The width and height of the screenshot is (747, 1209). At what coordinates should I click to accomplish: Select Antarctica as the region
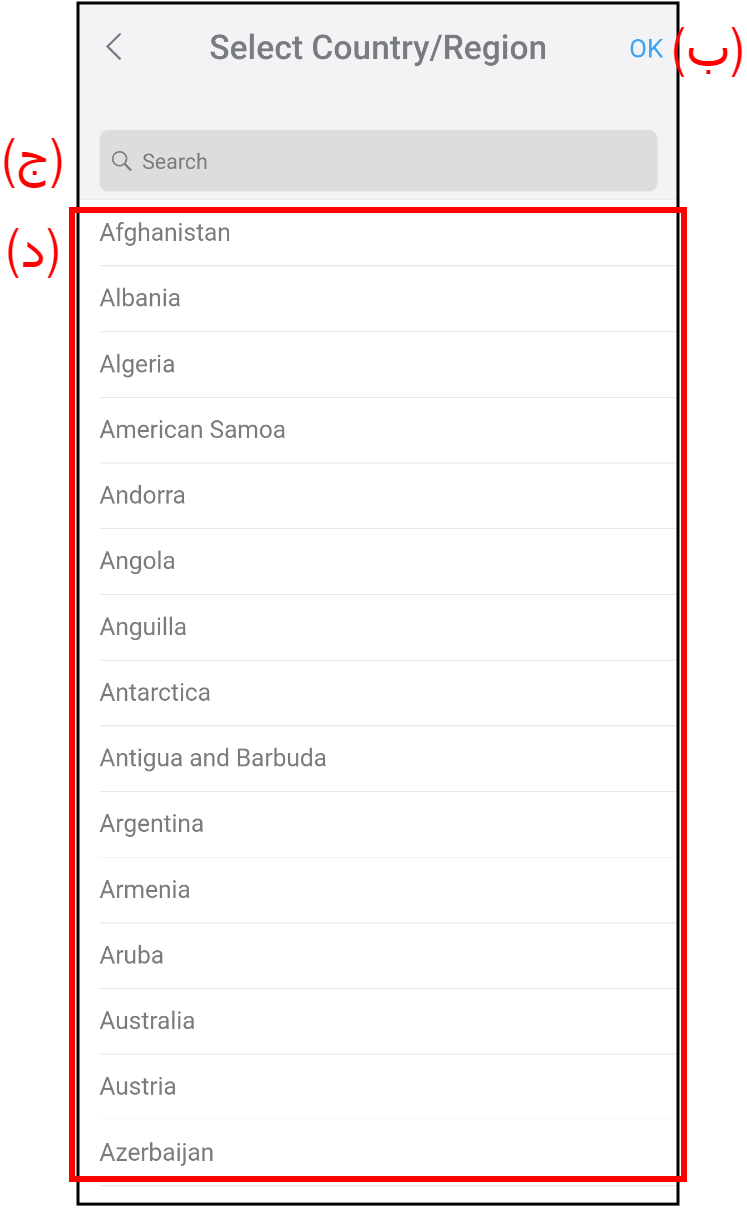(155, 692)
